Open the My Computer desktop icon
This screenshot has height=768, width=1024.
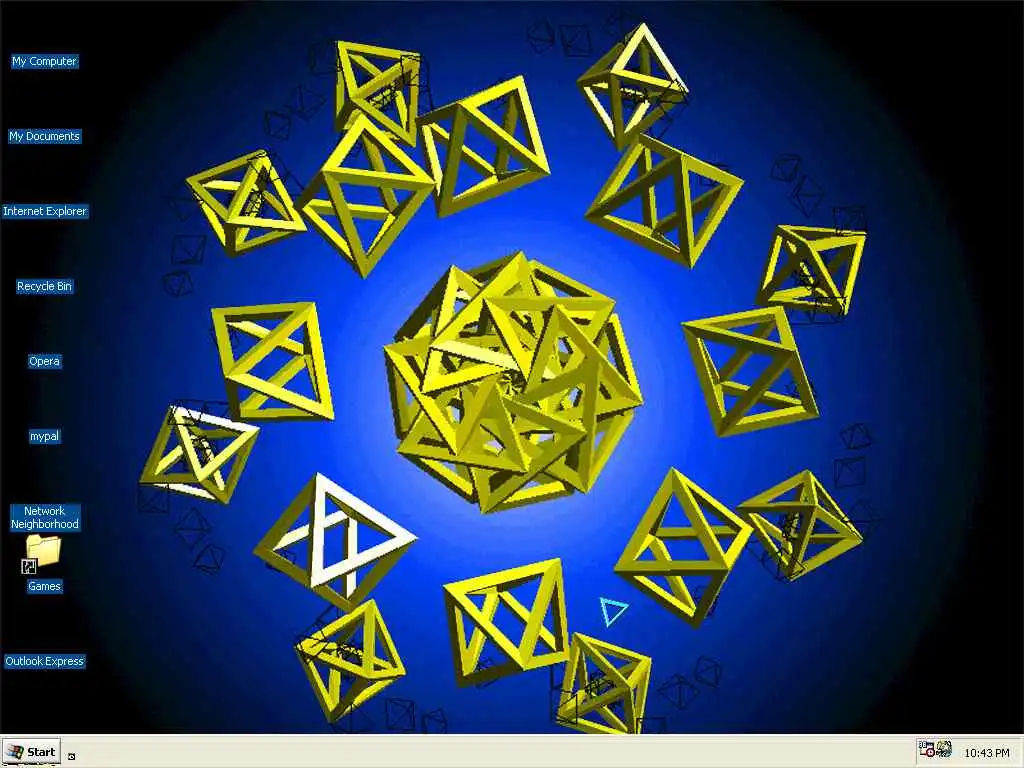(x=44, y=61)
